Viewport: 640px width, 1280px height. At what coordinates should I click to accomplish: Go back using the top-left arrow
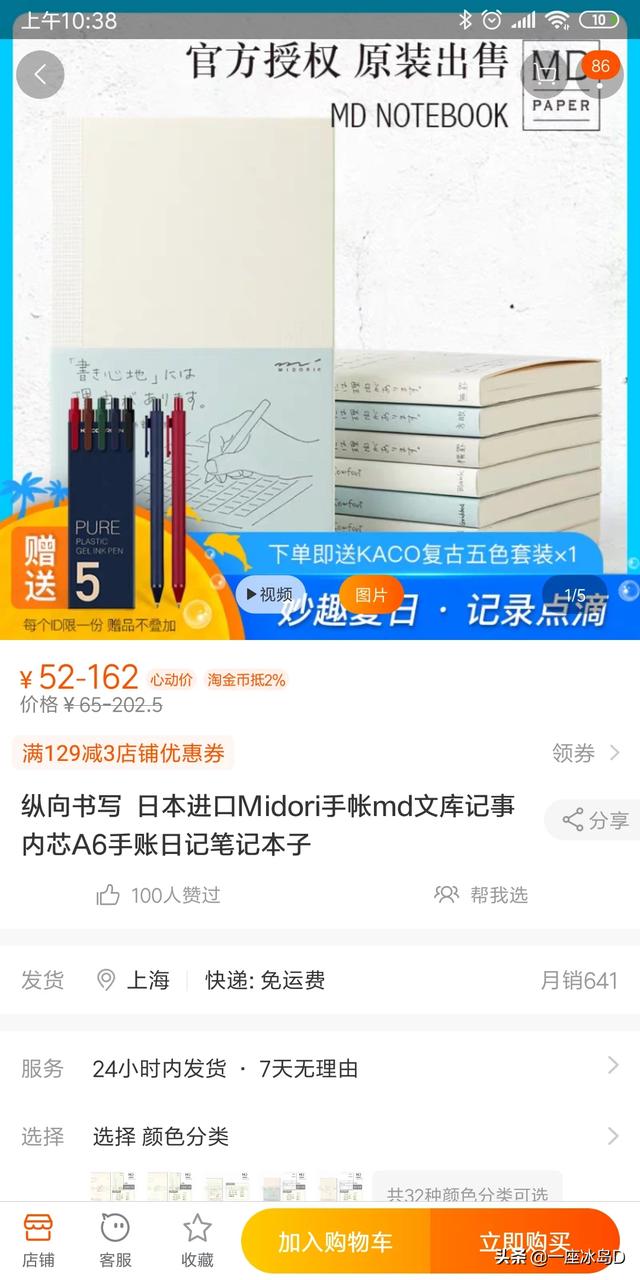tap(40, 75)
